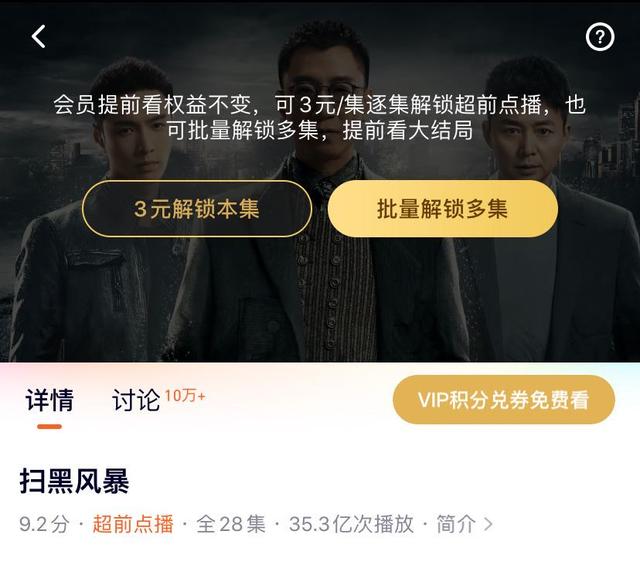Tap VIP积分兑券免费看 button
This screenshot has height=565, width=640.
click(503, 401)
